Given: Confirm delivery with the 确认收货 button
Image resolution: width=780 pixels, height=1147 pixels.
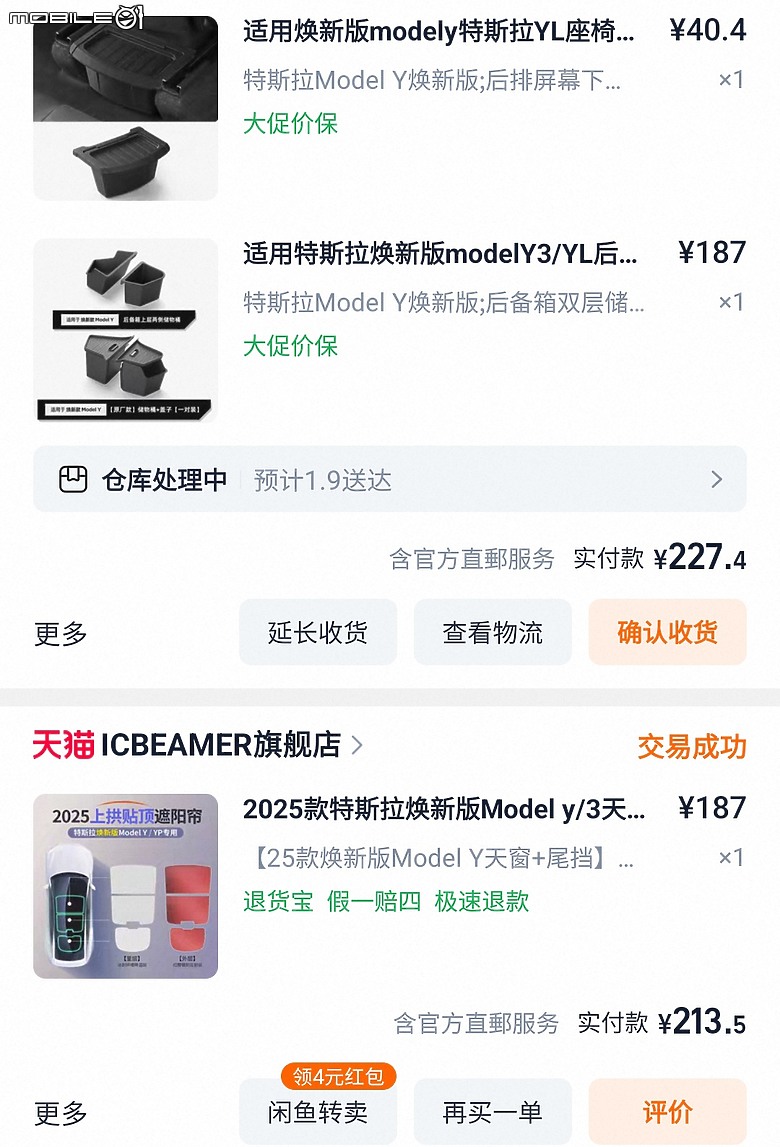Looking at the screenshot, I should 667,632.
